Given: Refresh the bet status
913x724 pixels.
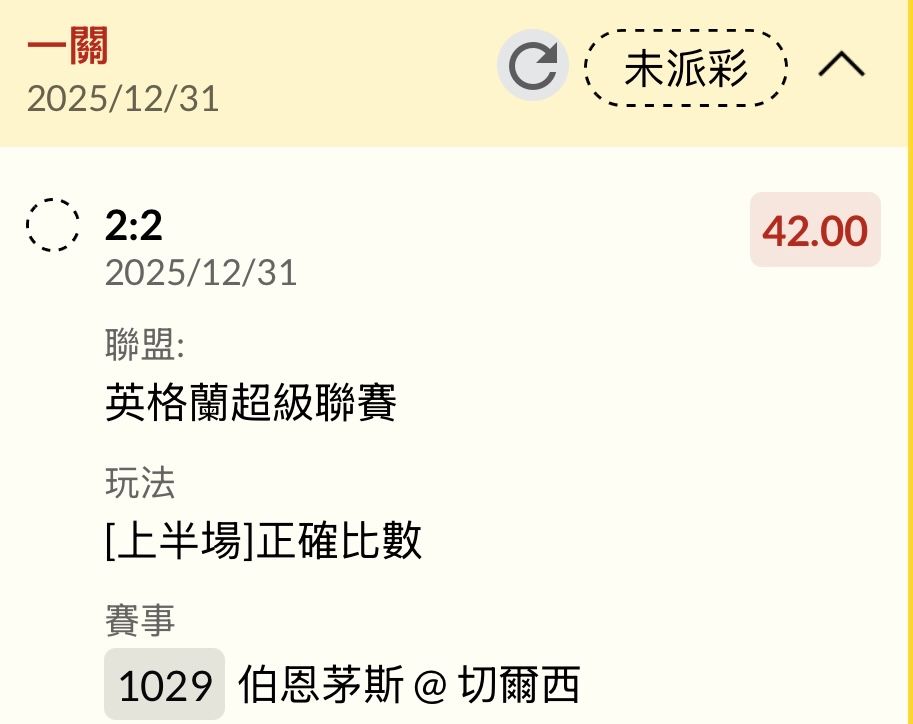Looking at the screenshot, I should coord(533,67).
